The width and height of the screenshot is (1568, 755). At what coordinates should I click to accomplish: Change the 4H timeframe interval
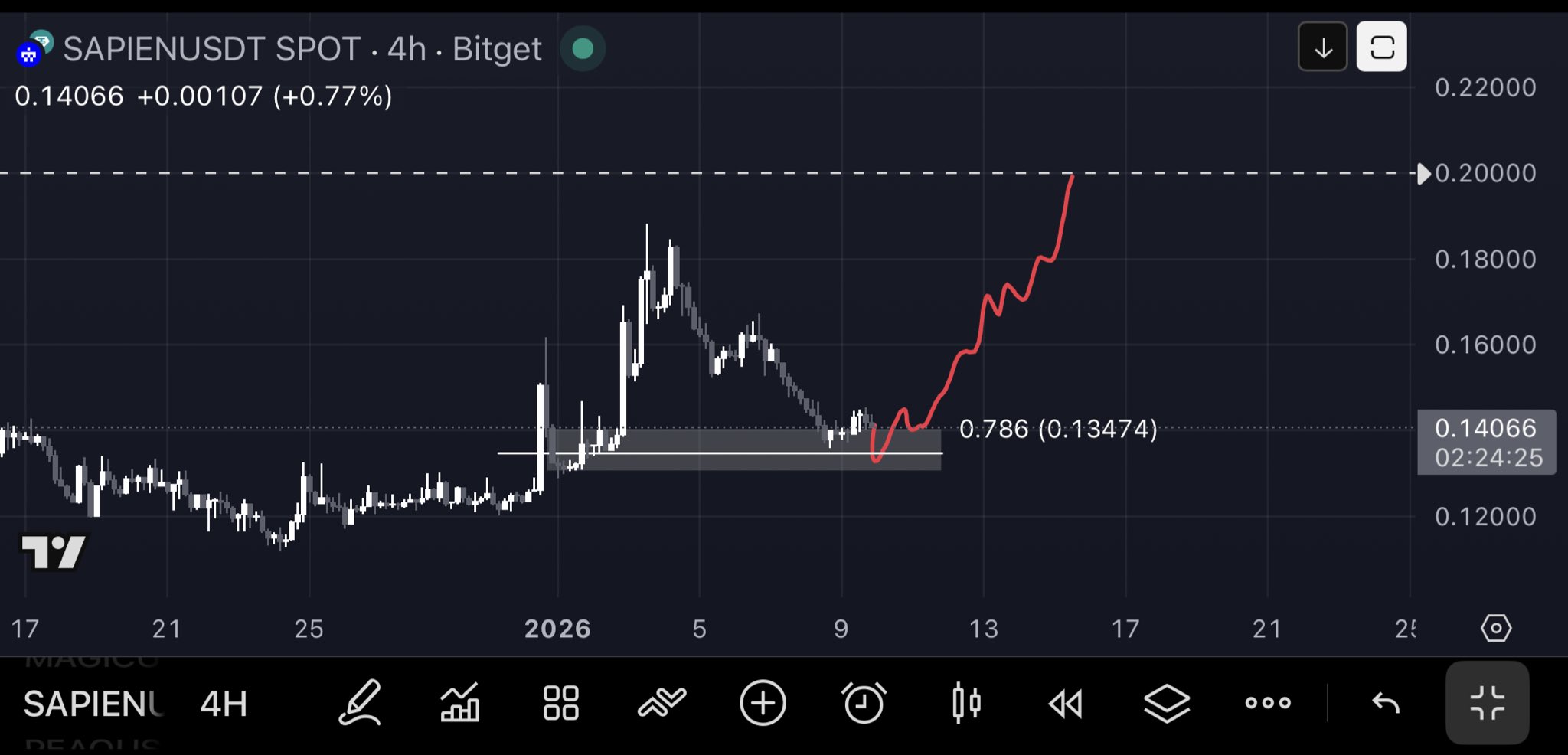click(x=224, y=704)
